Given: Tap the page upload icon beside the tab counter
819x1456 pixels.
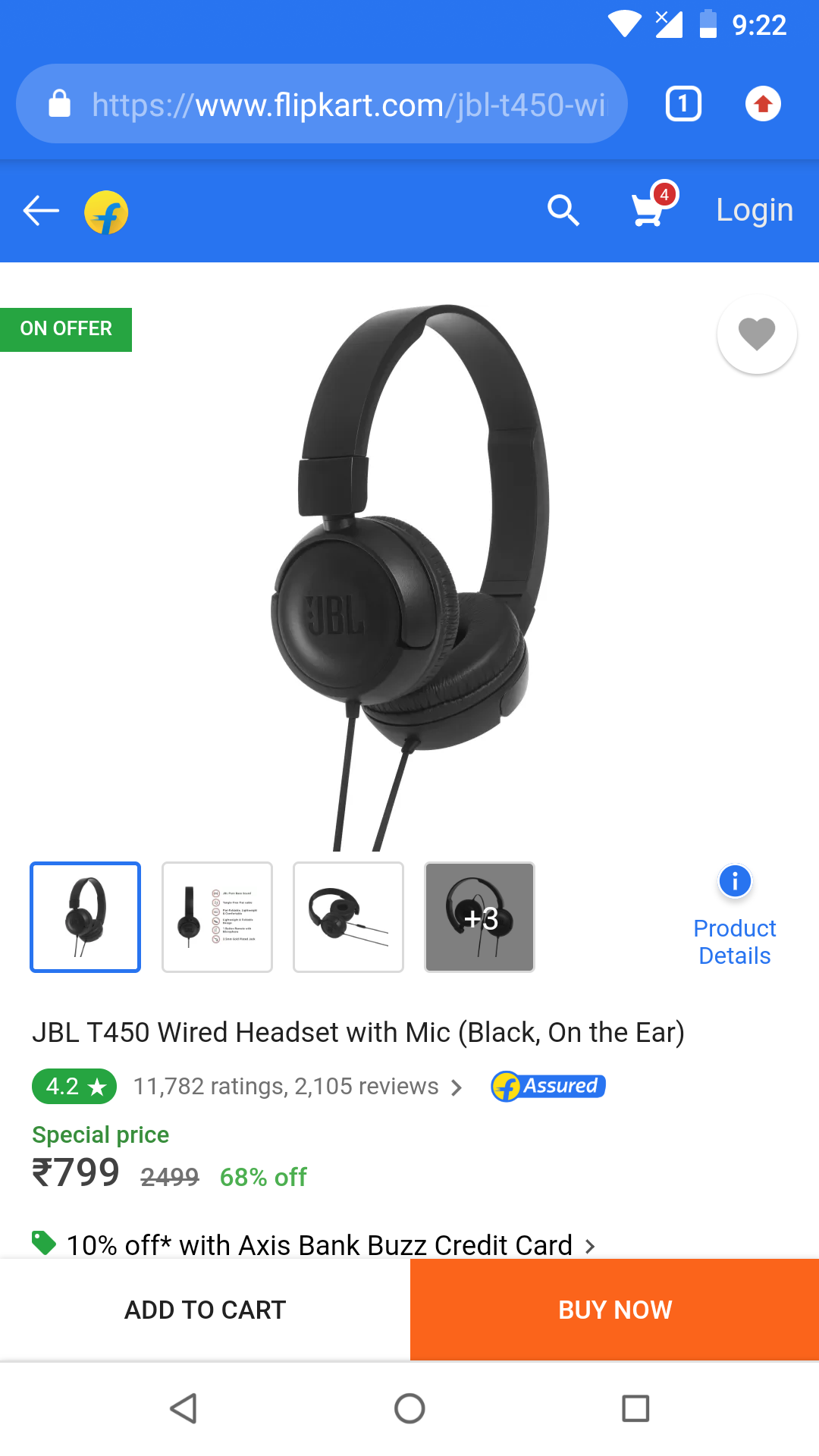Looking at the screenshot, I should point(763,104).
